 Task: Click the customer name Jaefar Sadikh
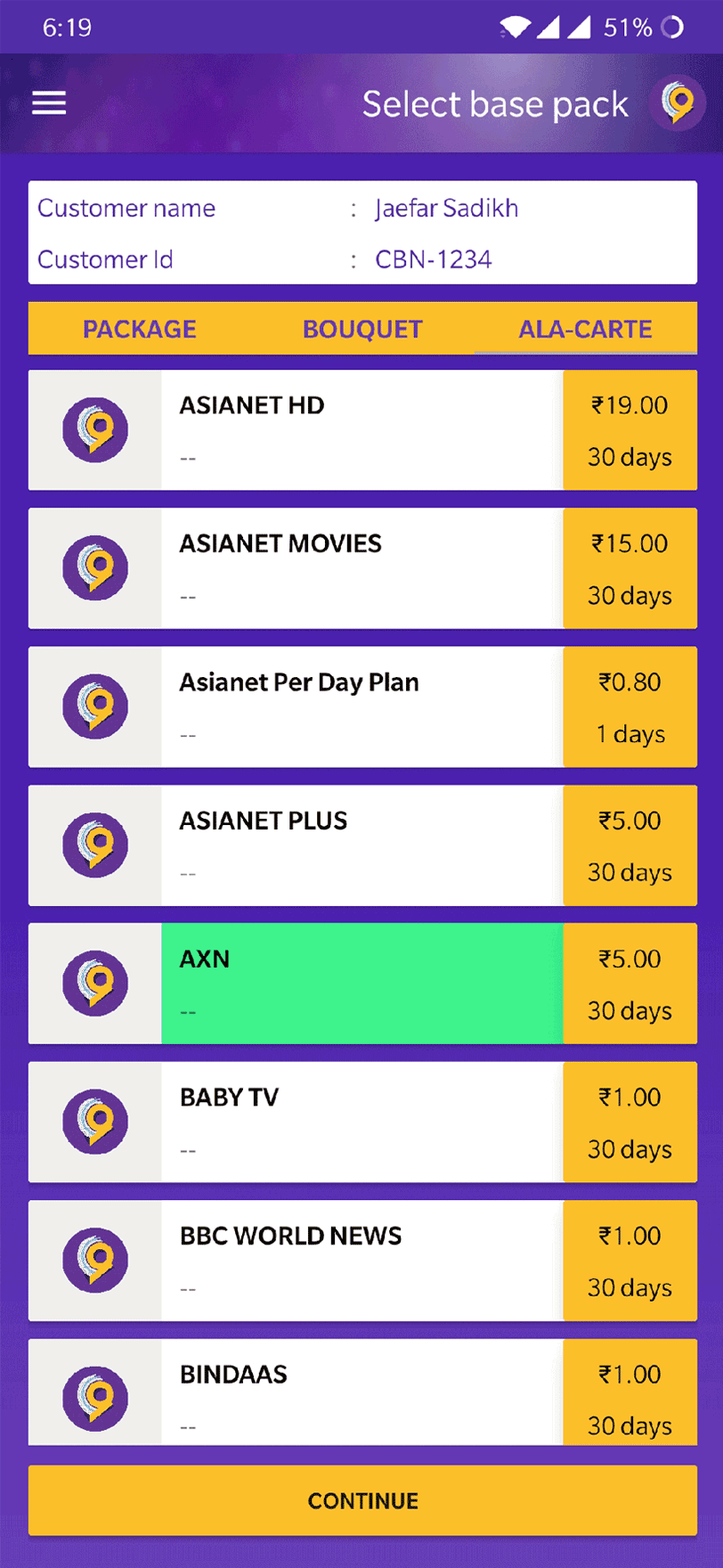[446, 208]
